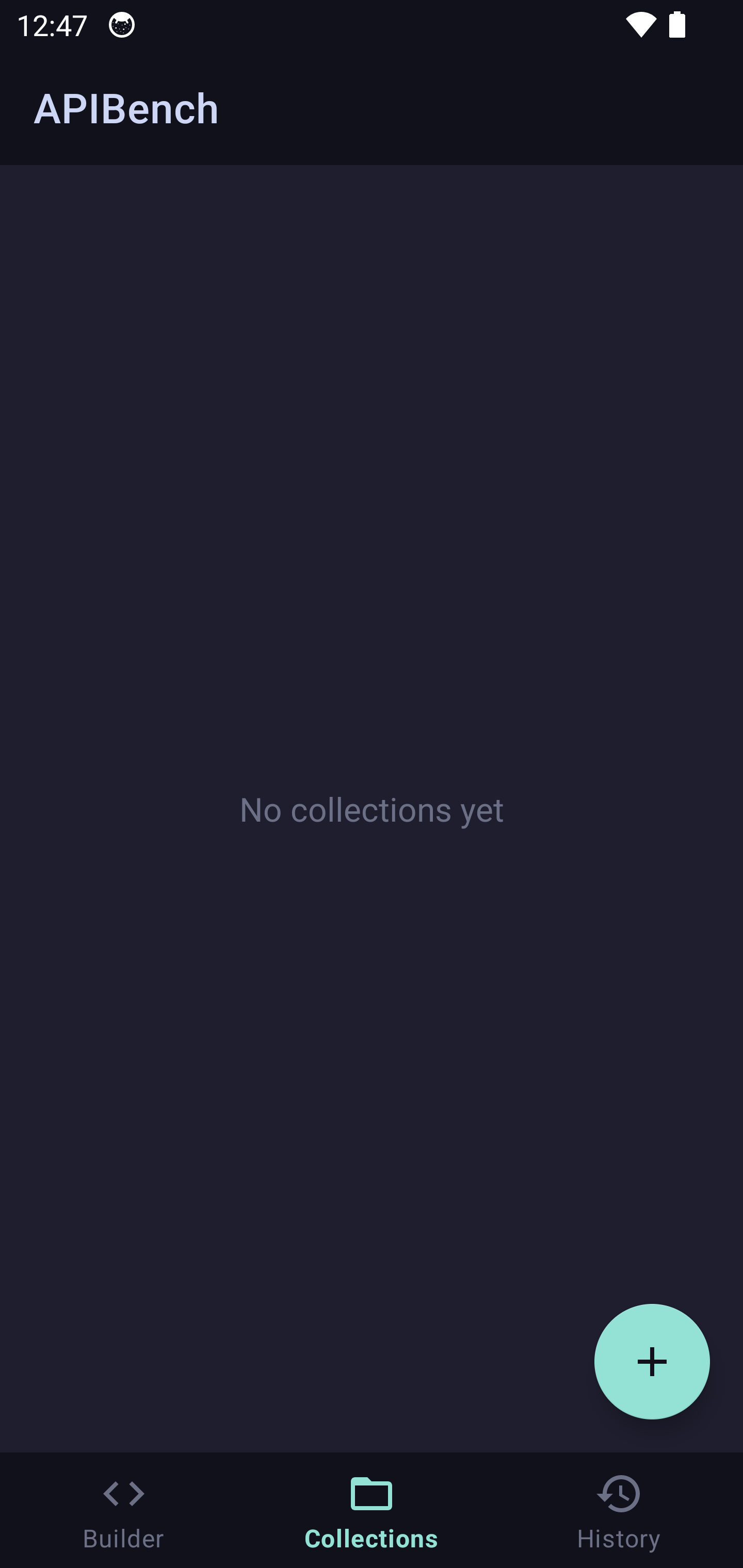Tap the APIBench title in the app bar
This screenshot has height=1568, width=743.
pyautogui.click(x=127, y=108)
